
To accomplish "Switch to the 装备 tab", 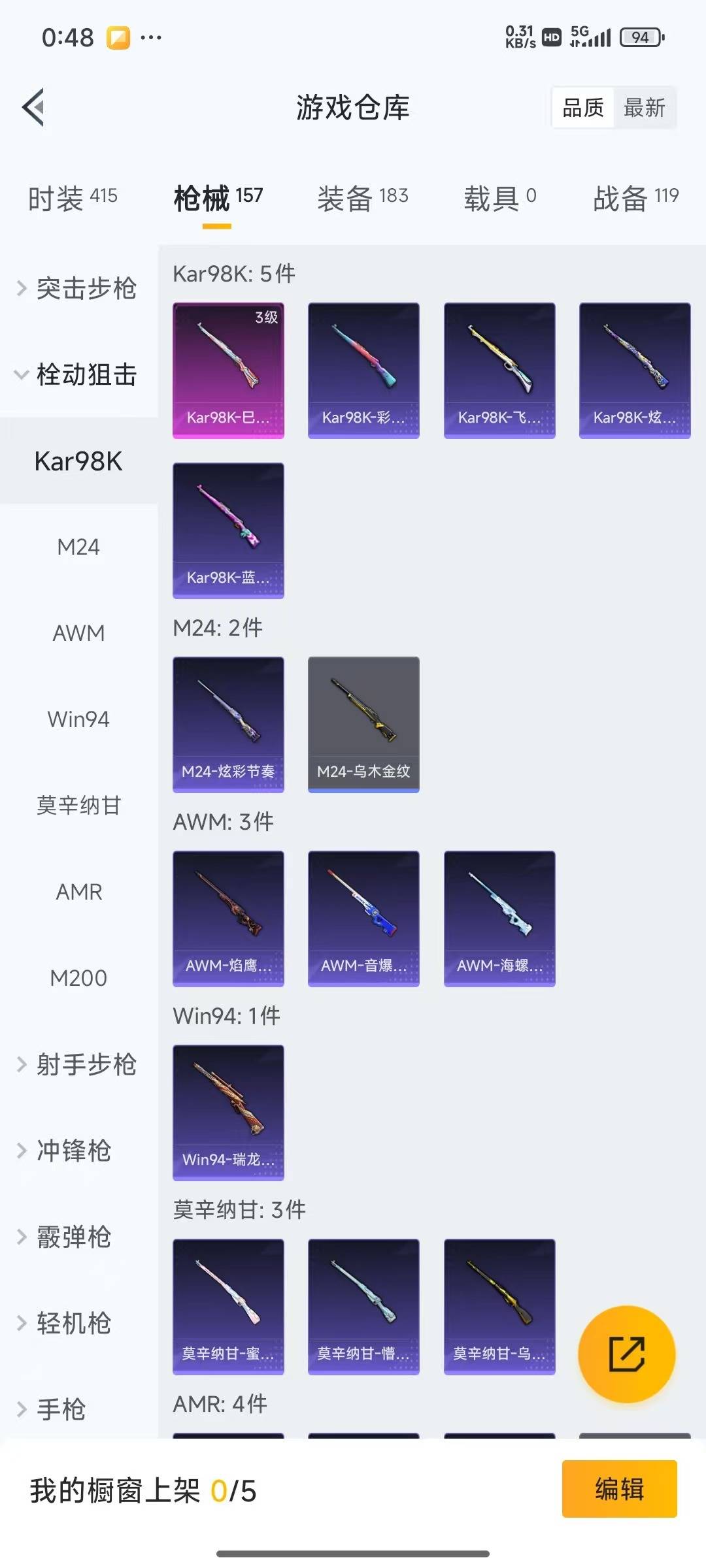I will tap(363, 198).
